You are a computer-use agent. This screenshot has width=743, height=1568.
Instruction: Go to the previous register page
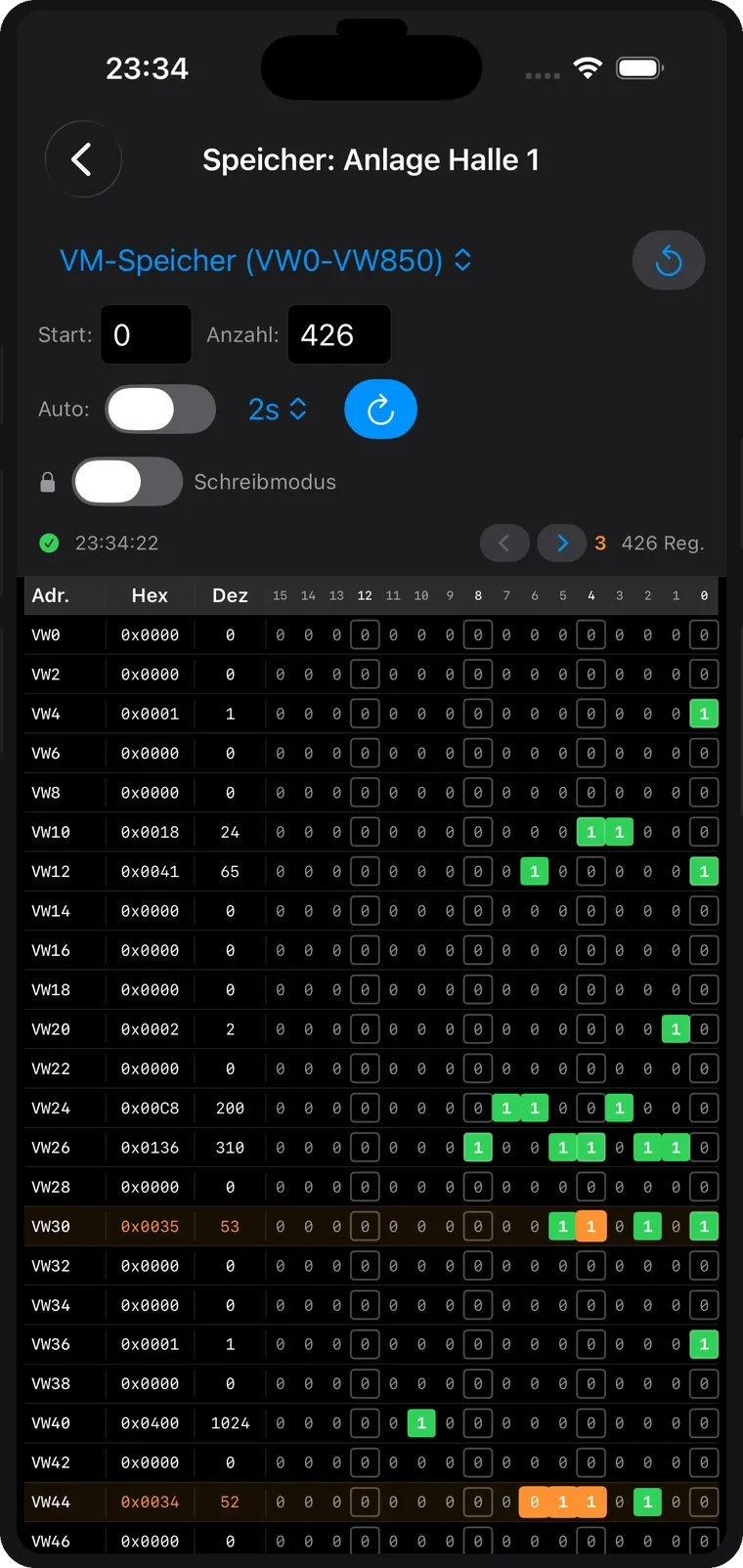[504, 543]
